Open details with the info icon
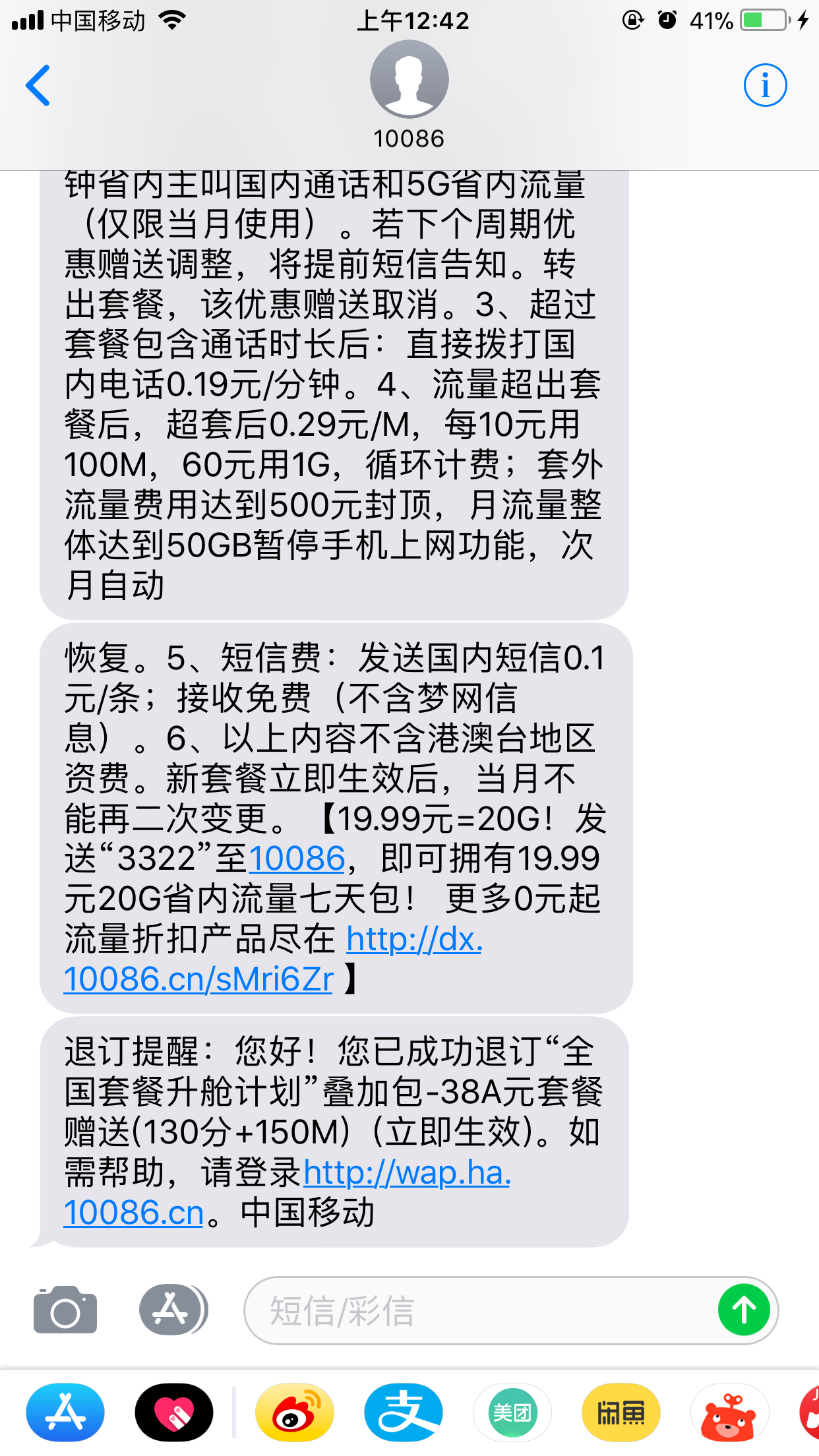The height and width of the screenshot is (1456, 819). pyautogui.click(x=765, y=86)
